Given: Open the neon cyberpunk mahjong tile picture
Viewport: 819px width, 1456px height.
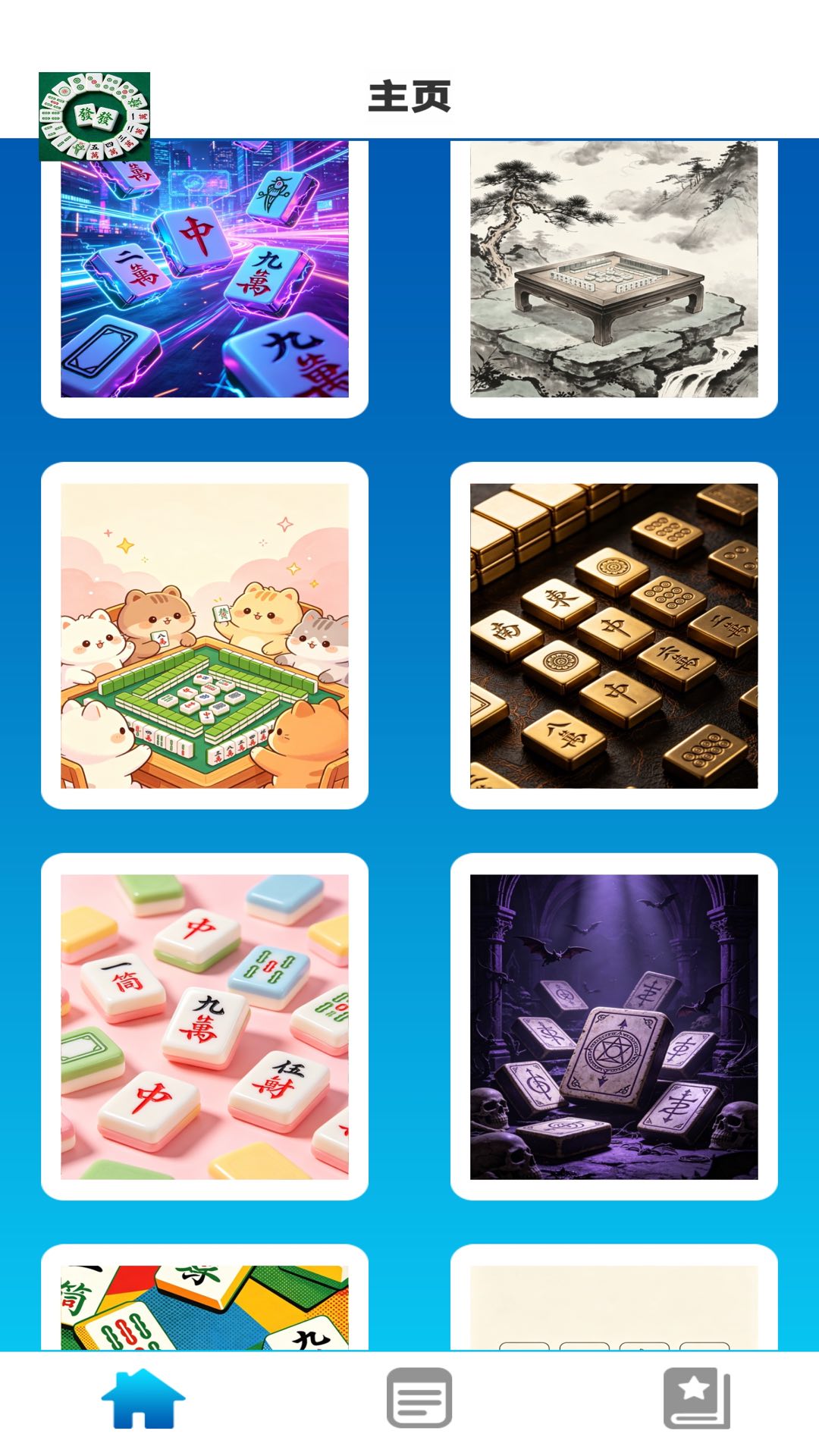Looking at the screenshot, I should coord(205,277).
